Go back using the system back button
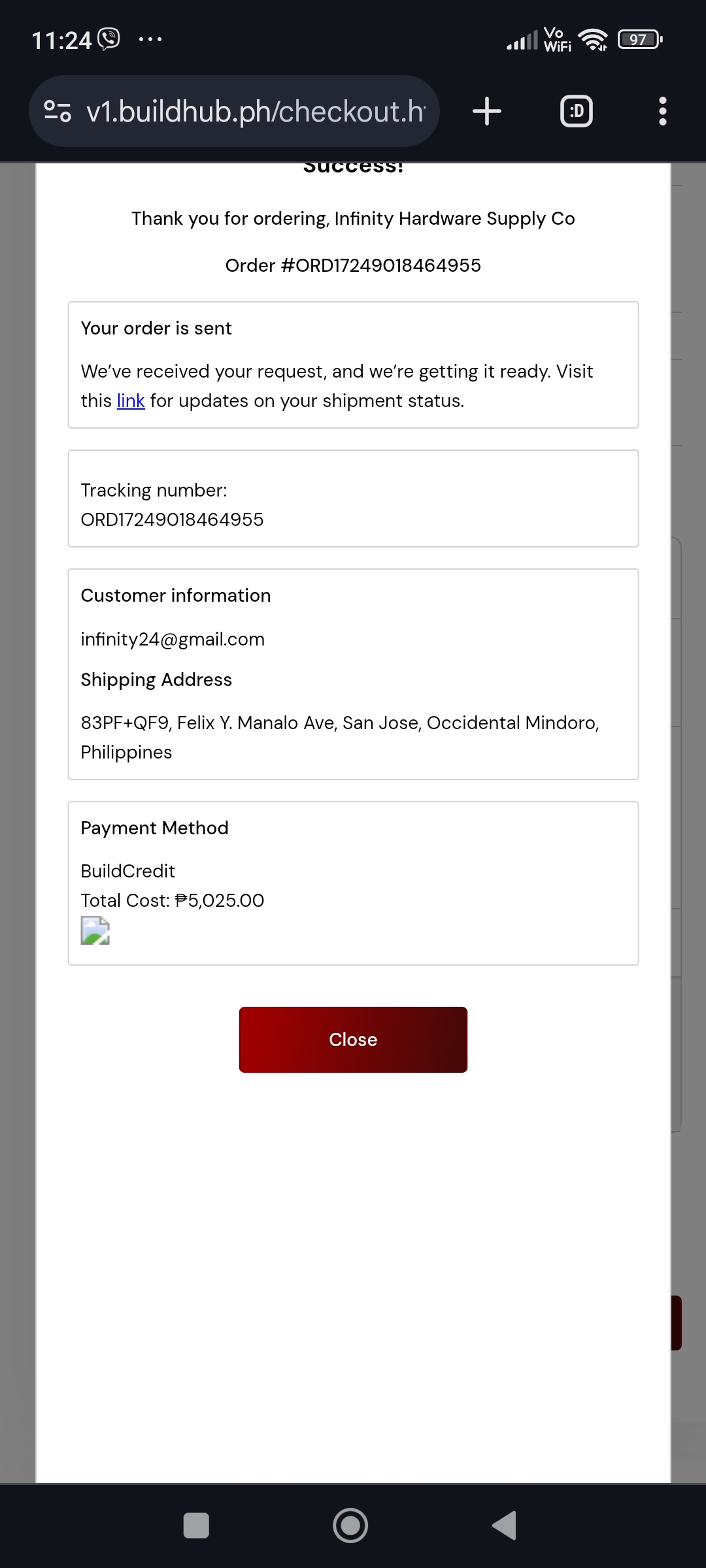706x1568 pixels. pyautogui.click(x=504, y=1526)
